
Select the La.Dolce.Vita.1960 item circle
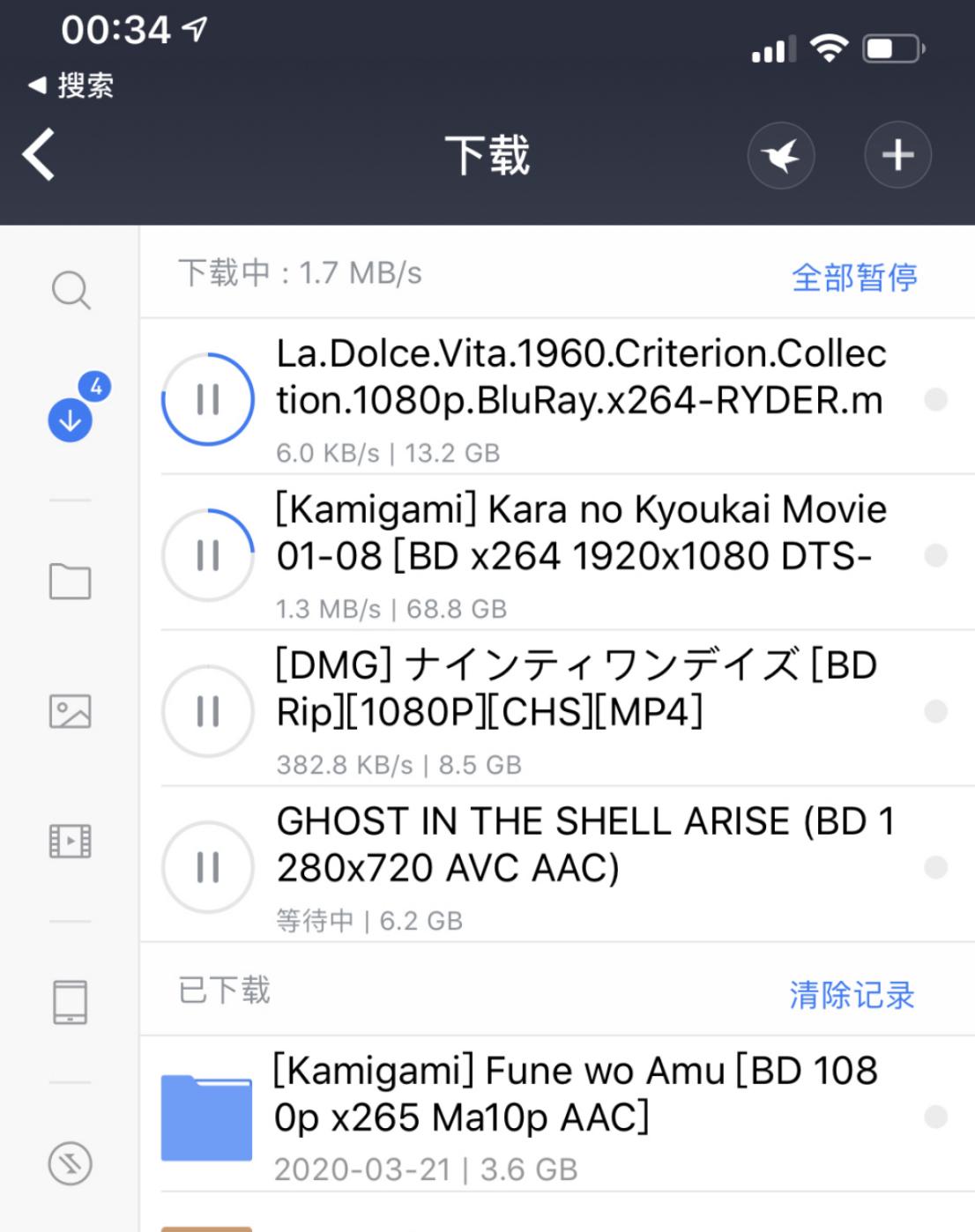pyautogui.click(x=935, y=400)
